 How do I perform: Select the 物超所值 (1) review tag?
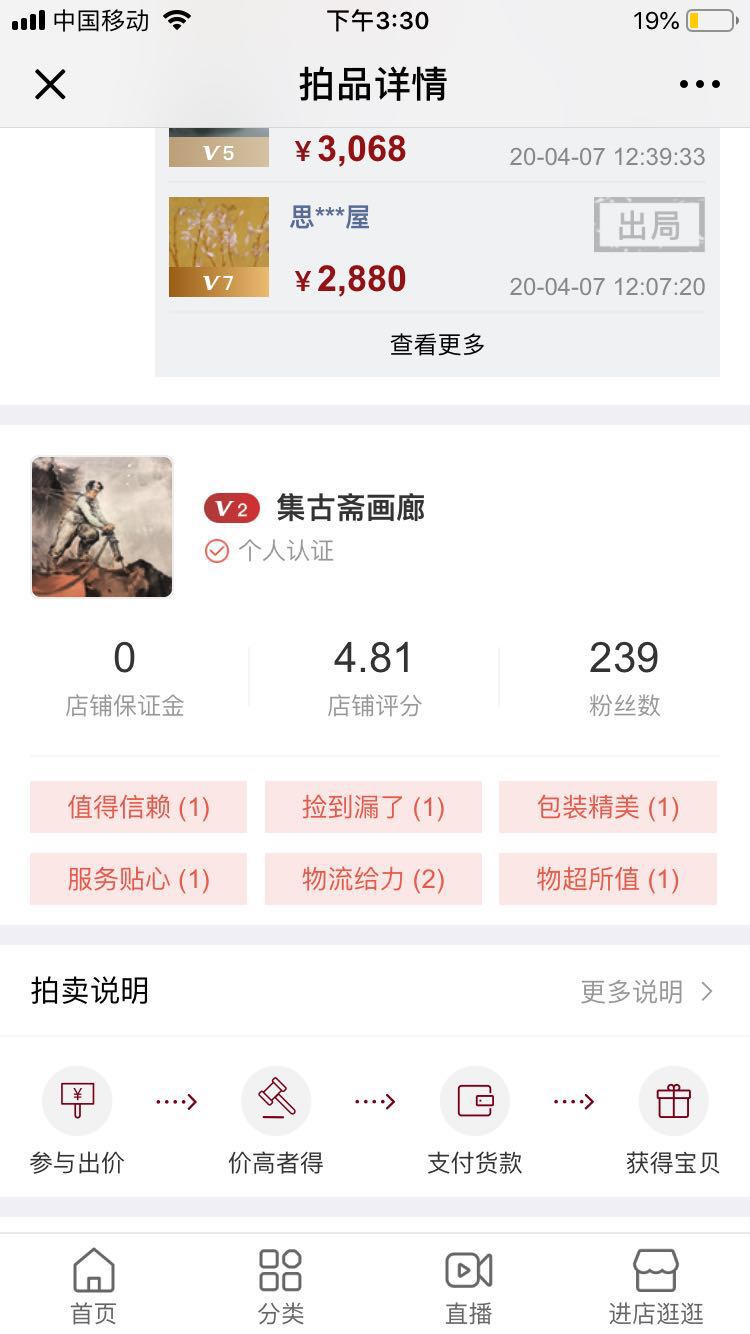tap(608, 879)
